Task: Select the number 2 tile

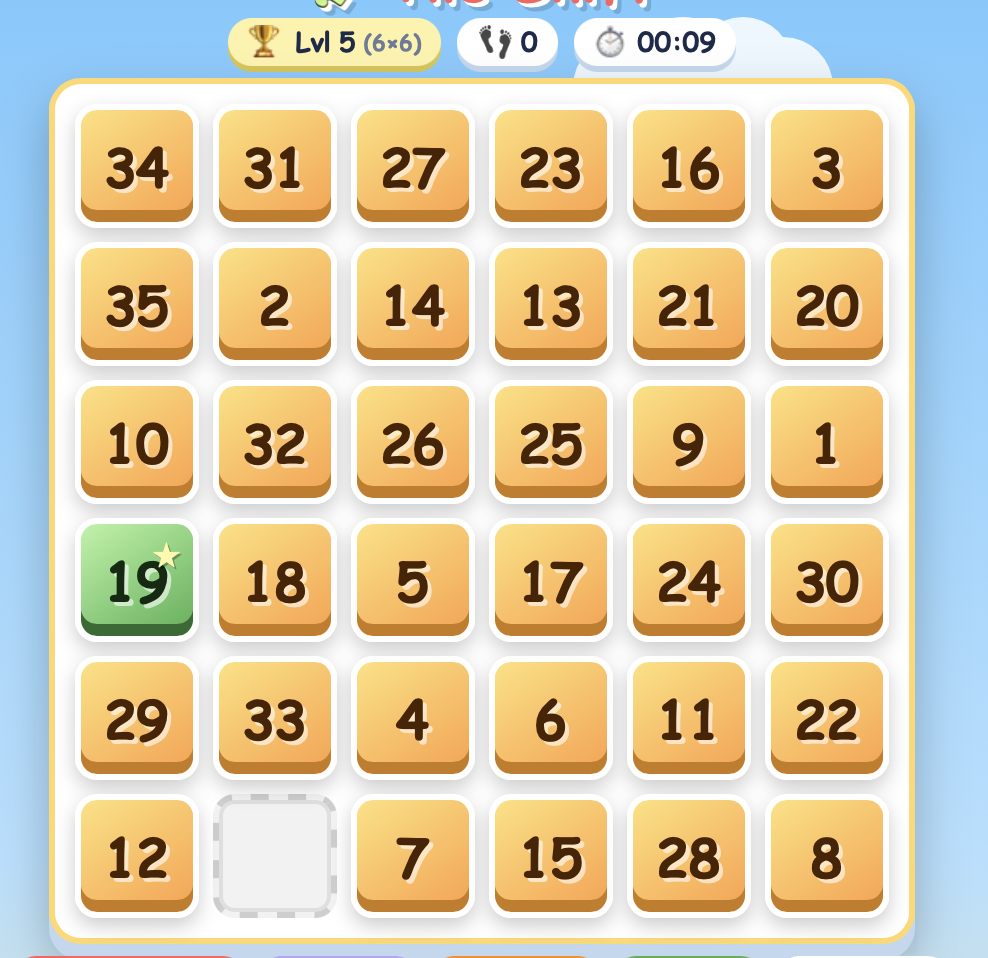Action: (x=275, y=303)
